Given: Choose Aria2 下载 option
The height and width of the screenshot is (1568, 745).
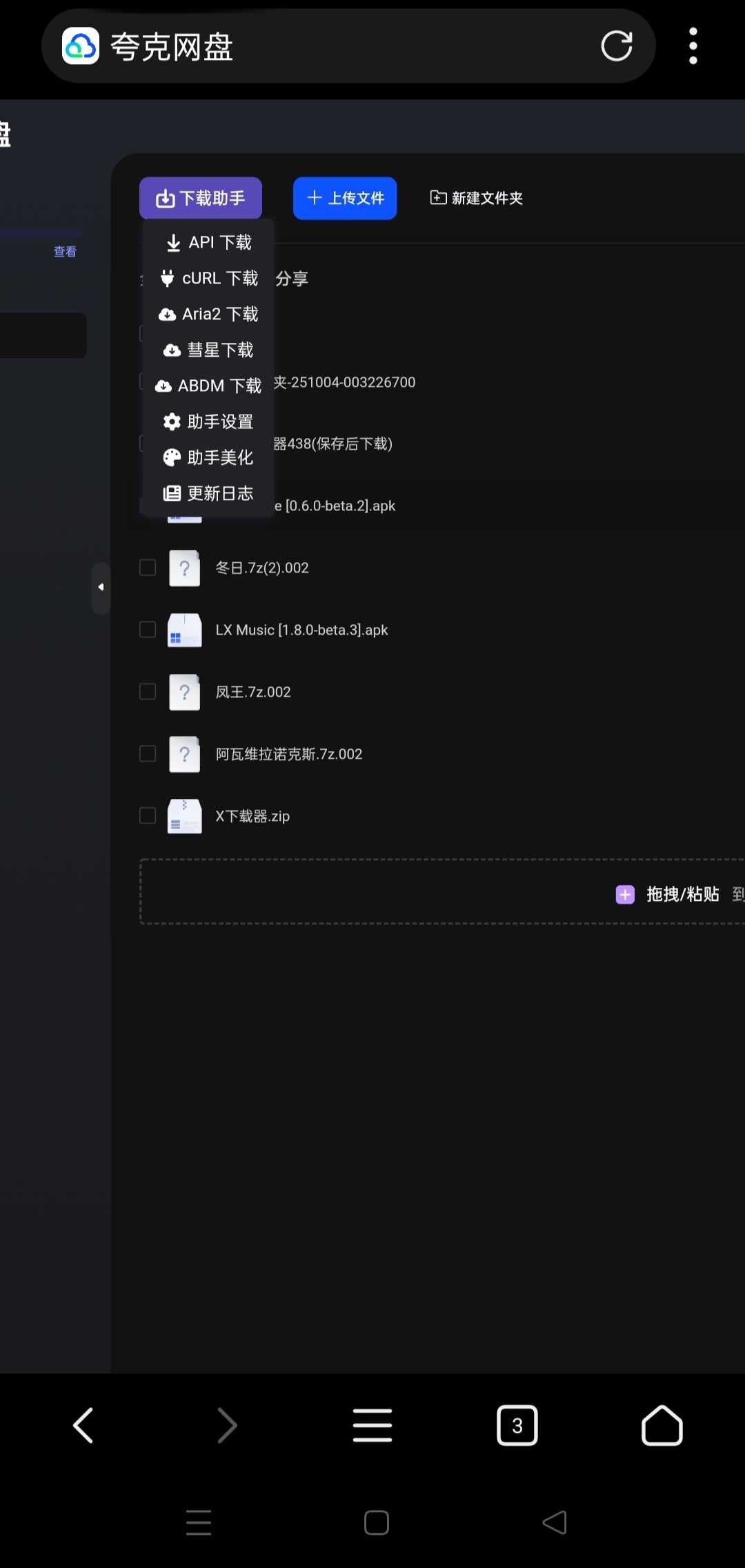Looking at the screenshot, I should pos(209,314).
